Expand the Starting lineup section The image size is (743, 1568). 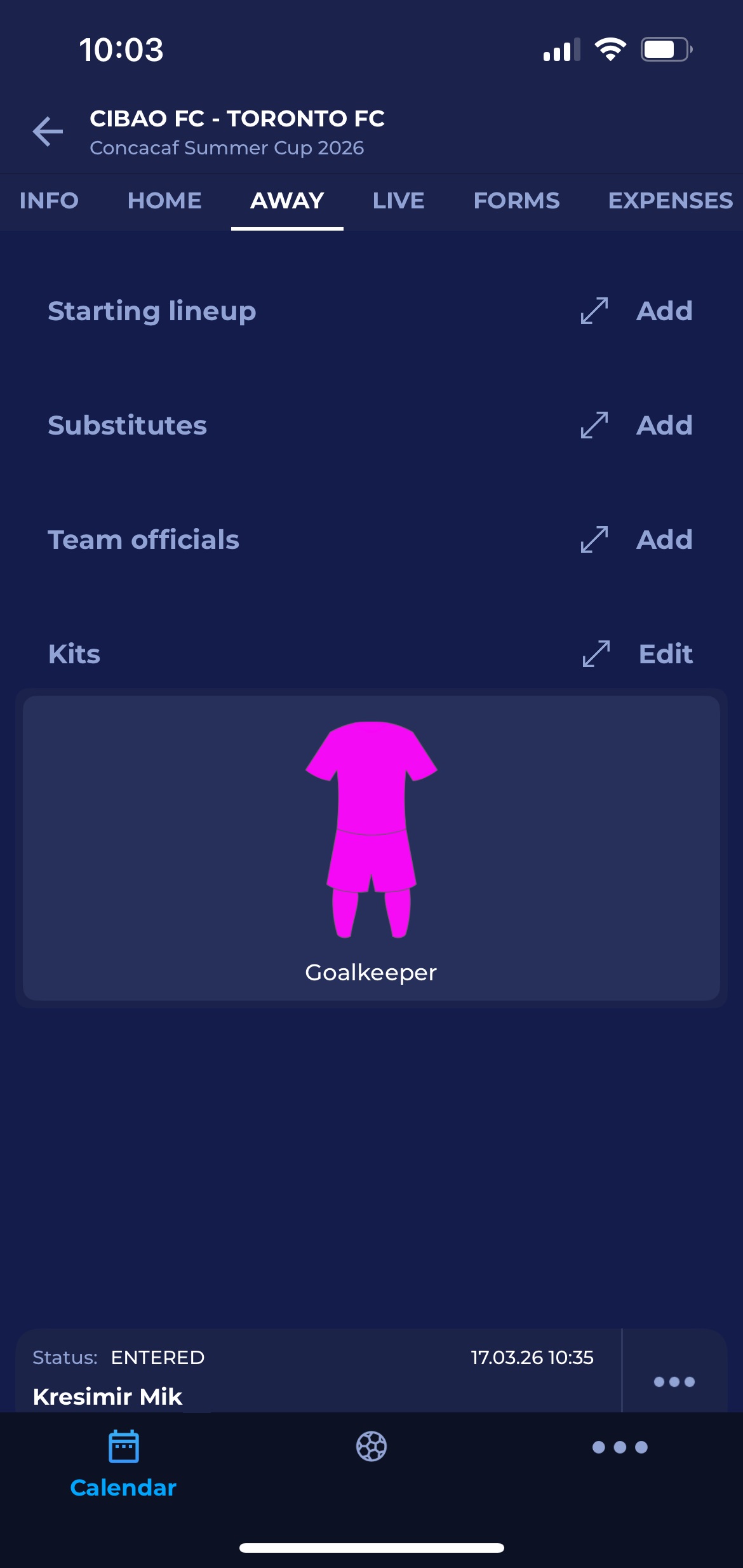pyautogui.click(x=594, y=311)
